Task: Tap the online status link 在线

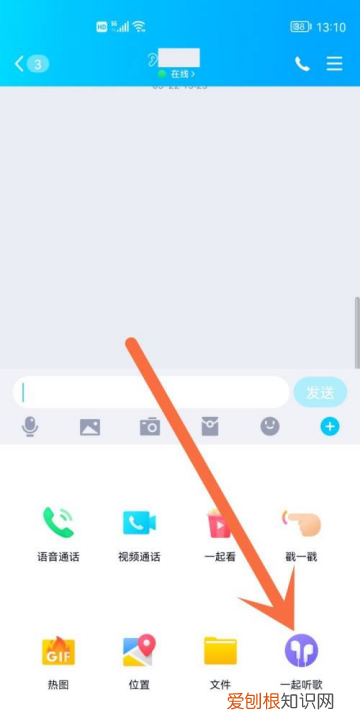Action: [177, 73]
